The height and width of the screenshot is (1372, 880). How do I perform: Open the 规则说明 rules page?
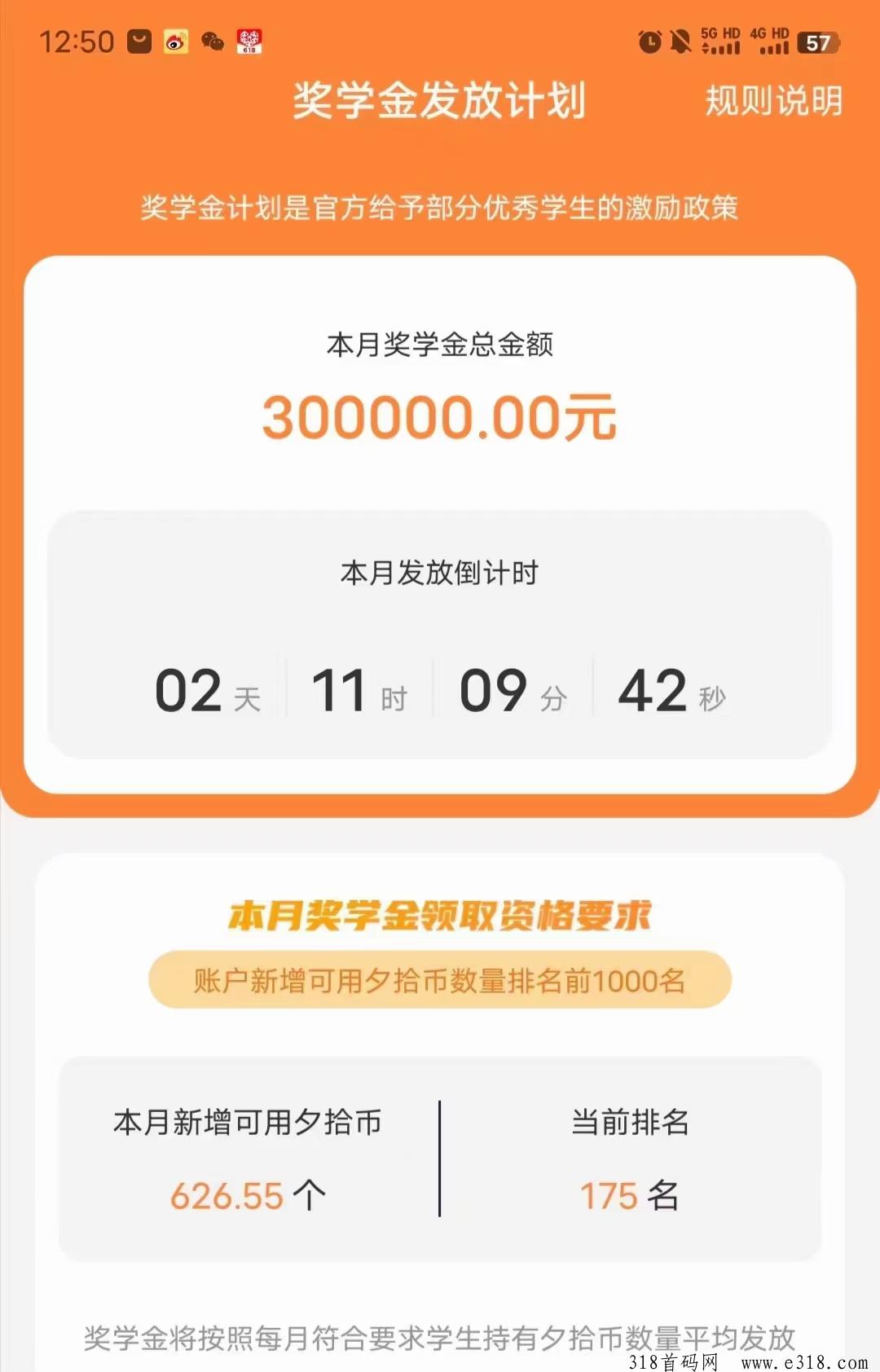click(772, 101)
